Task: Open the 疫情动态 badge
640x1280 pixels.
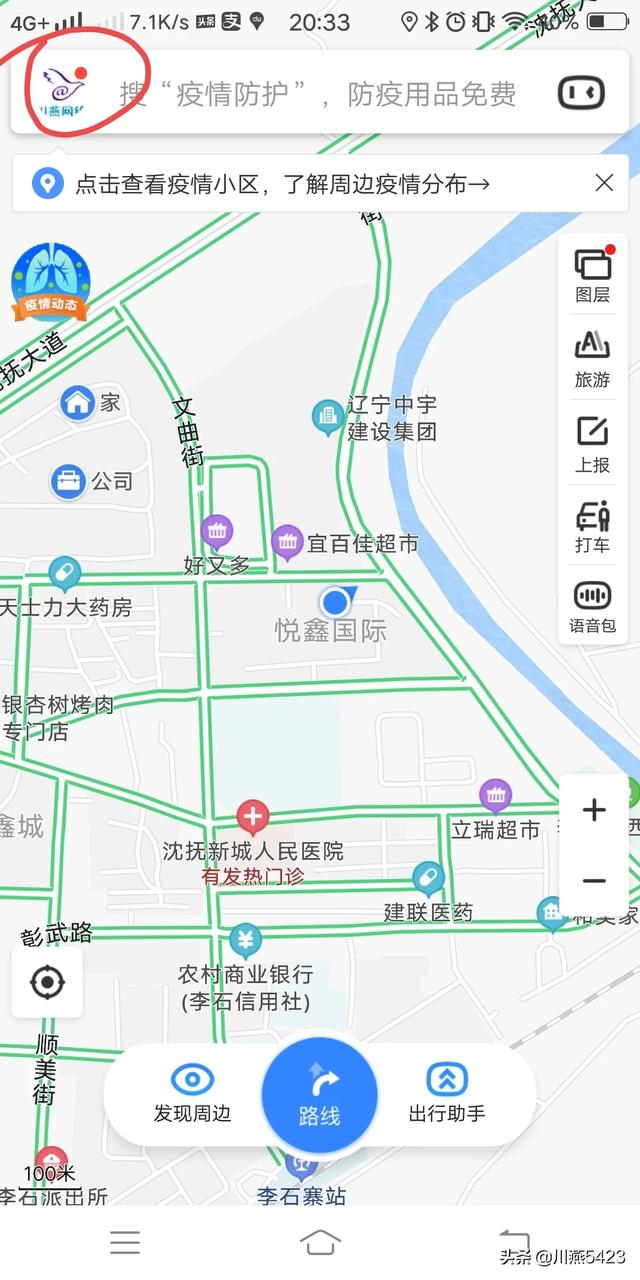Action: [50, 283]
